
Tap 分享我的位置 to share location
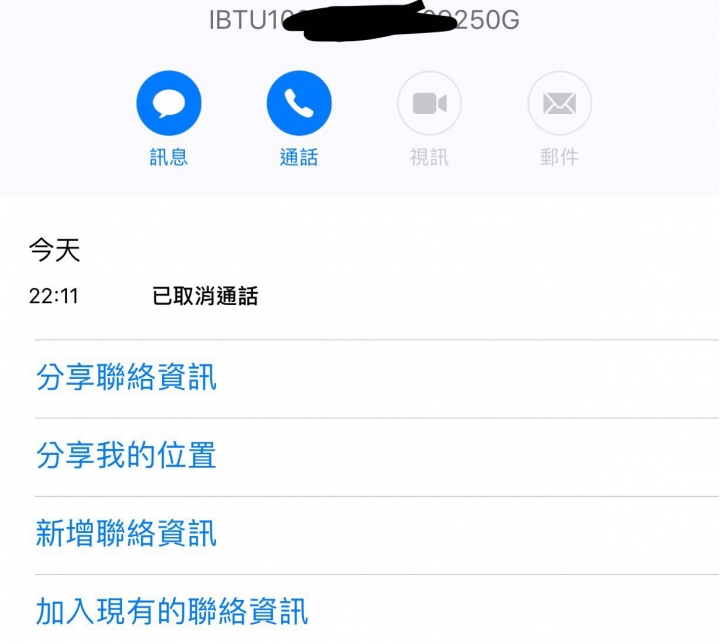click(126, 455)
